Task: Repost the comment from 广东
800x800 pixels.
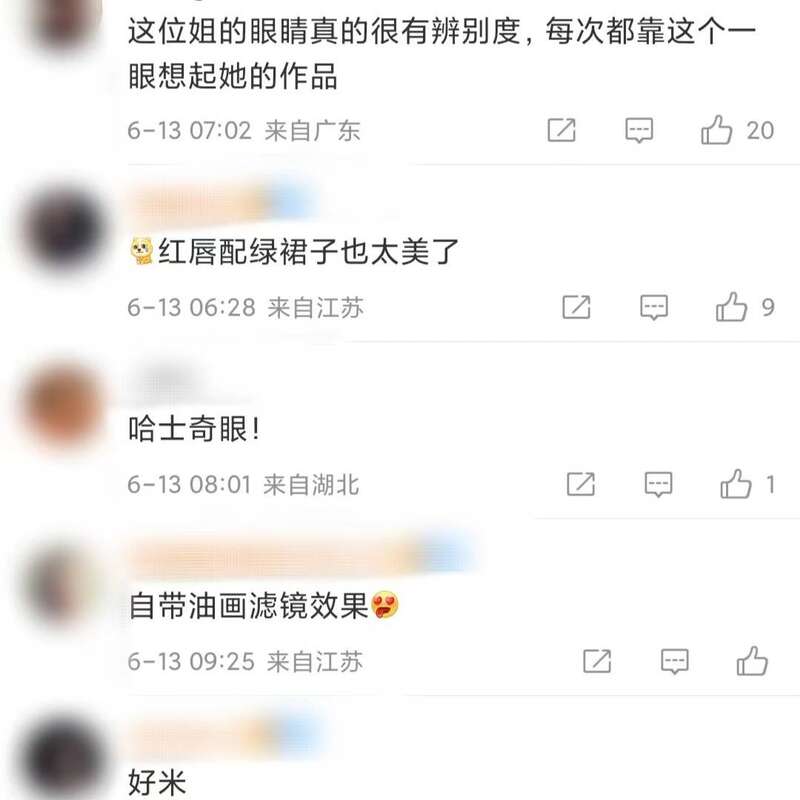Action: [x=562, y=130]
